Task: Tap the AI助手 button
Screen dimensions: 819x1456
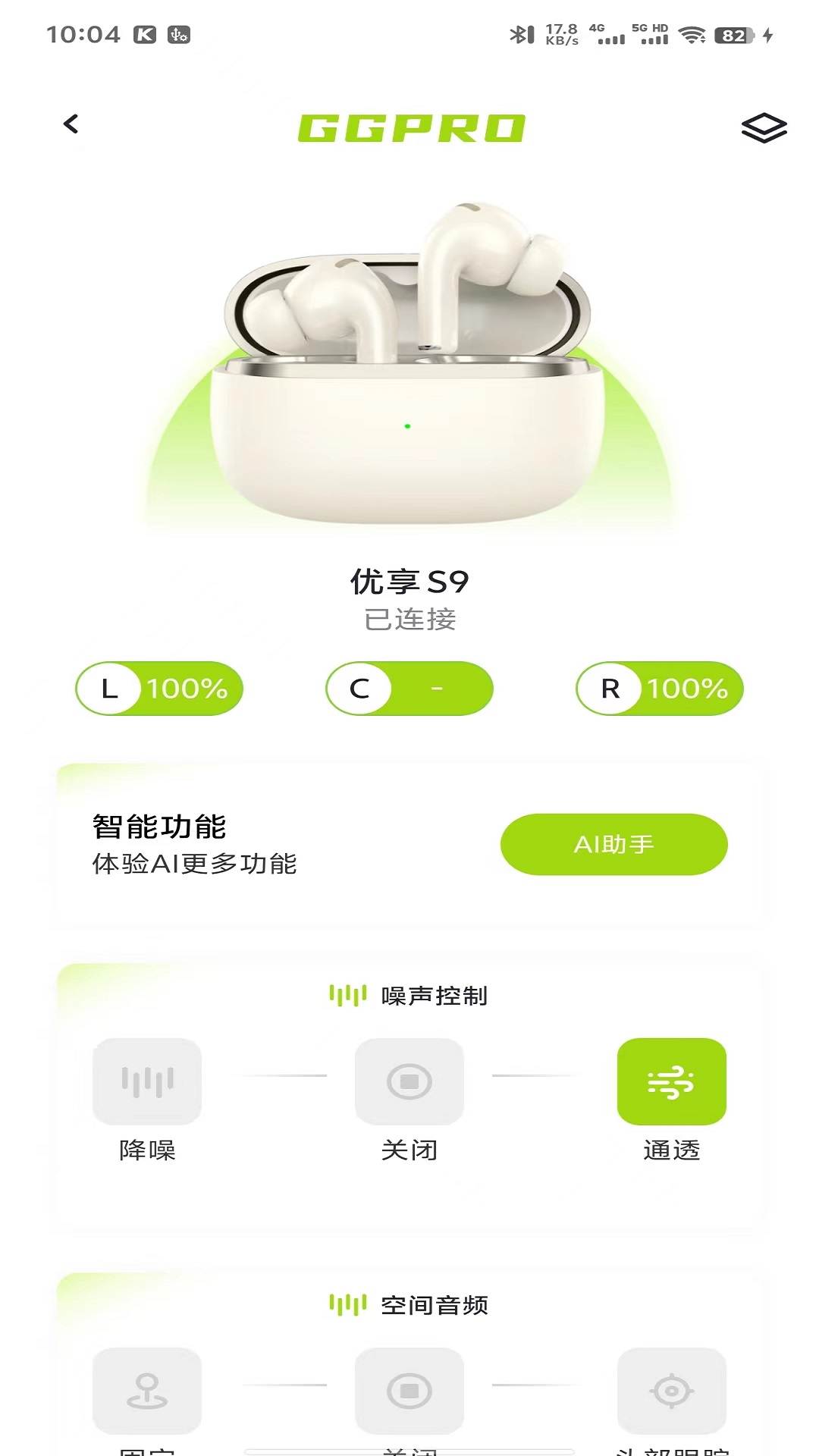Action: (x=613, y=844)
